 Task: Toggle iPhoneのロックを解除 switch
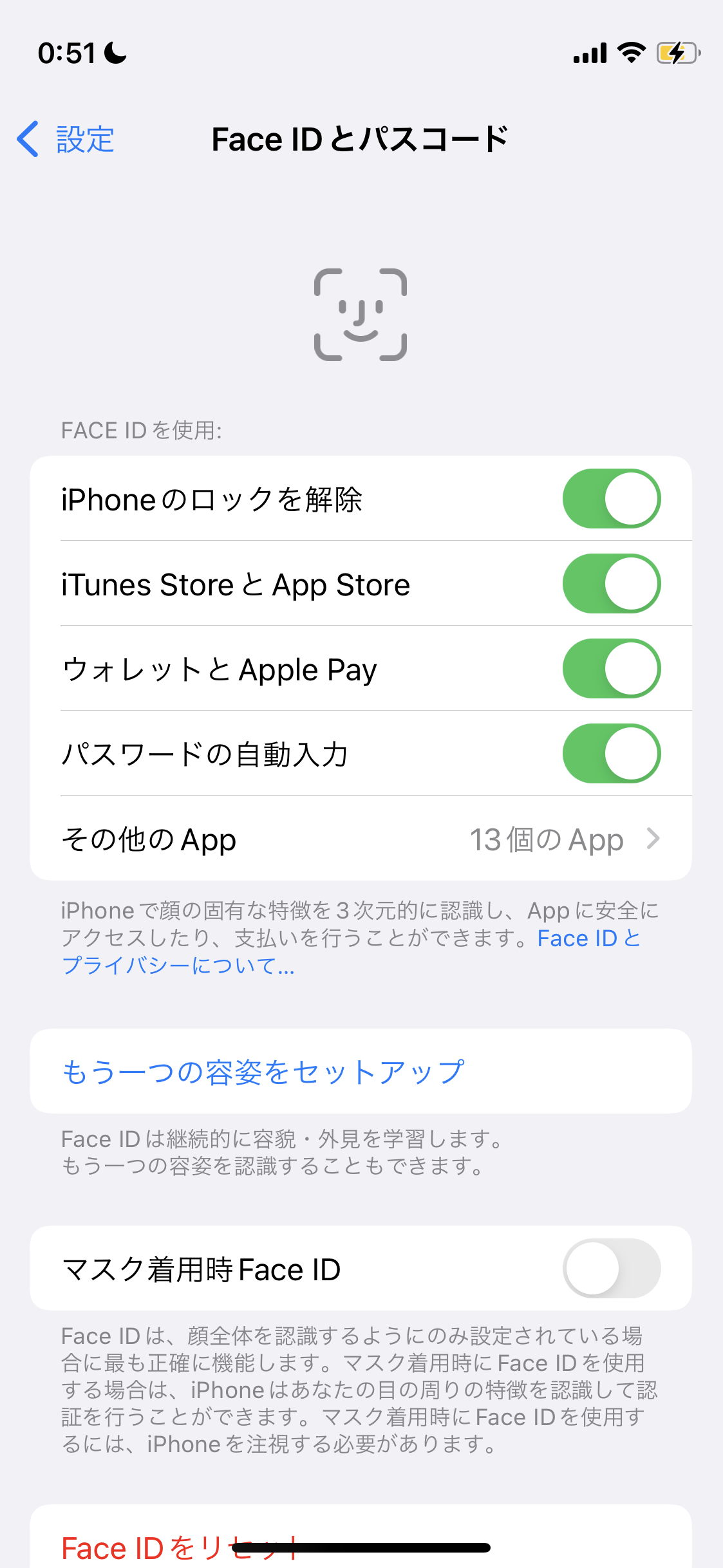tap(611, 499)
